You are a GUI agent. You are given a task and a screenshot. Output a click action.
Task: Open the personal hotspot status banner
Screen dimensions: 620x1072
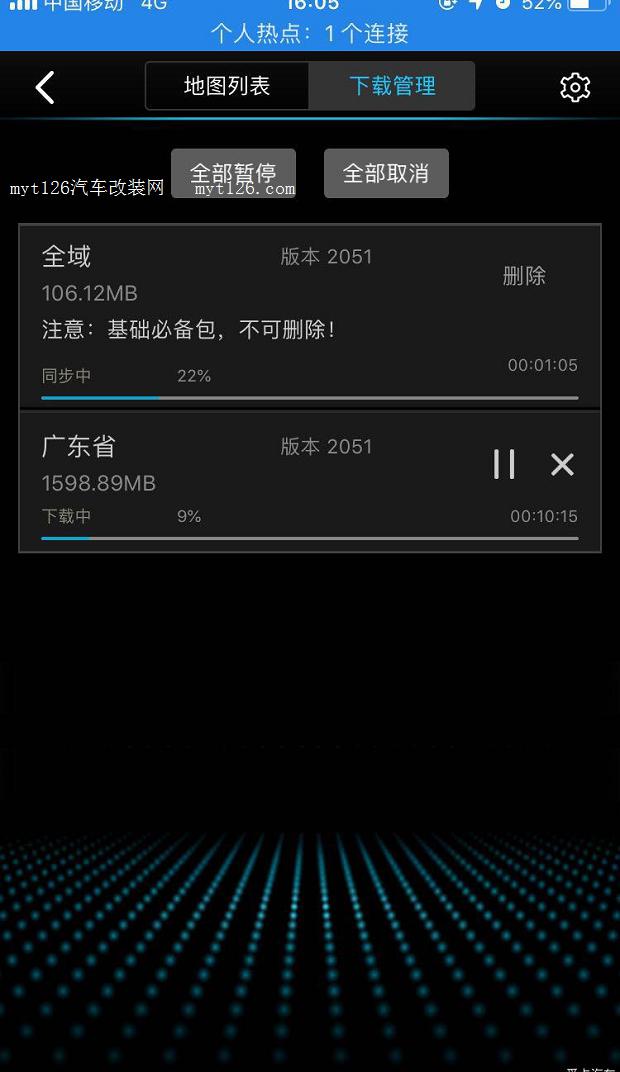coord(310,33)
